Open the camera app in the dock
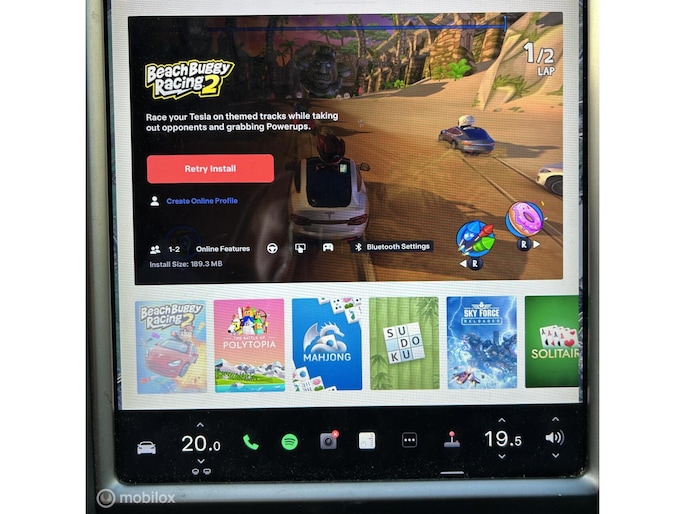 coord(328,441)
